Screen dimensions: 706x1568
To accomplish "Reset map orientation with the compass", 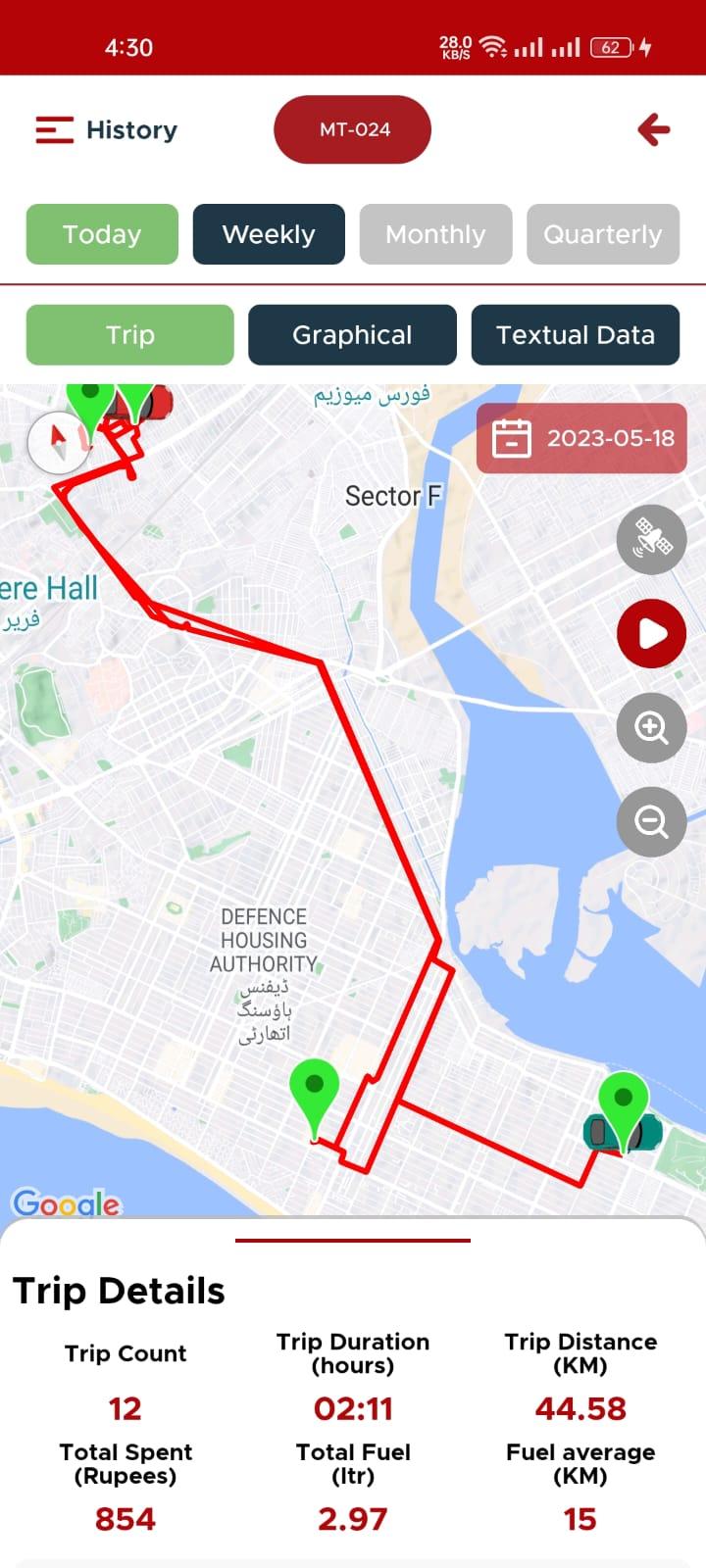I will point(57,442).
